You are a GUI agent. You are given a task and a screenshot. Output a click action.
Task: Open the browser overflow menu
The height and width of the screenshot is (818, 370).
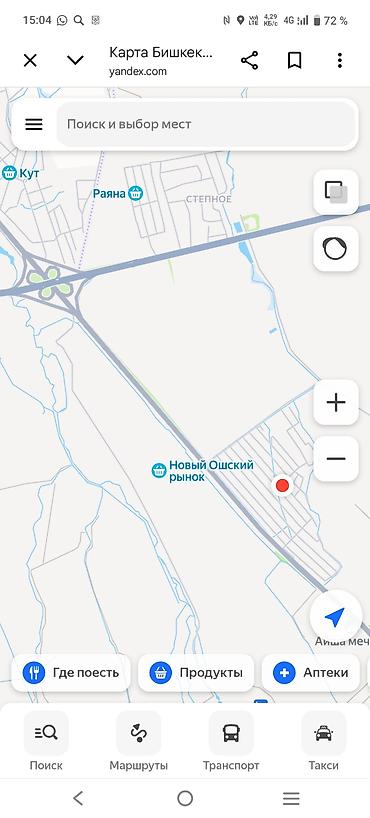point(339,61)
